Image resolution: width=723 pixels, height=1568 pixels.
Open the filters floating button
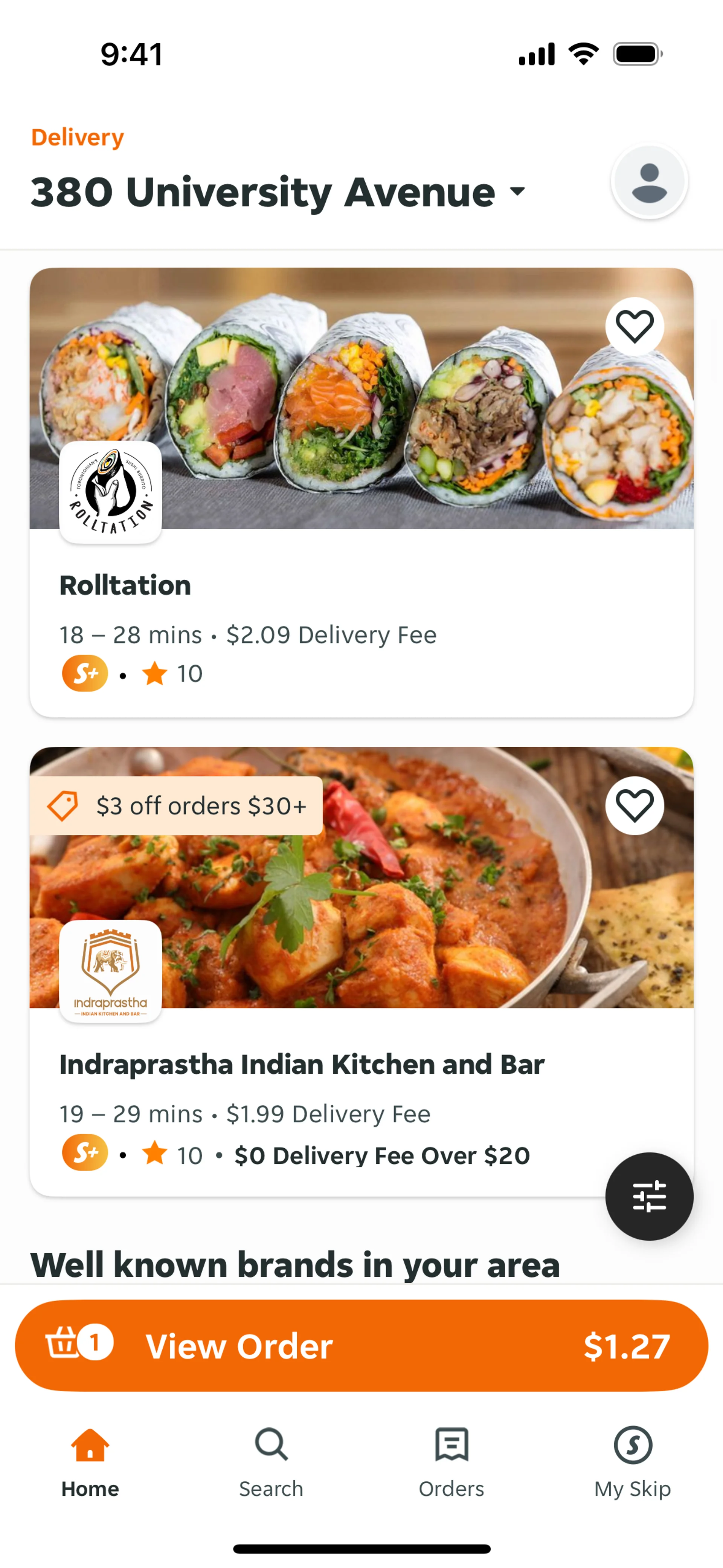coord(649,1196)
